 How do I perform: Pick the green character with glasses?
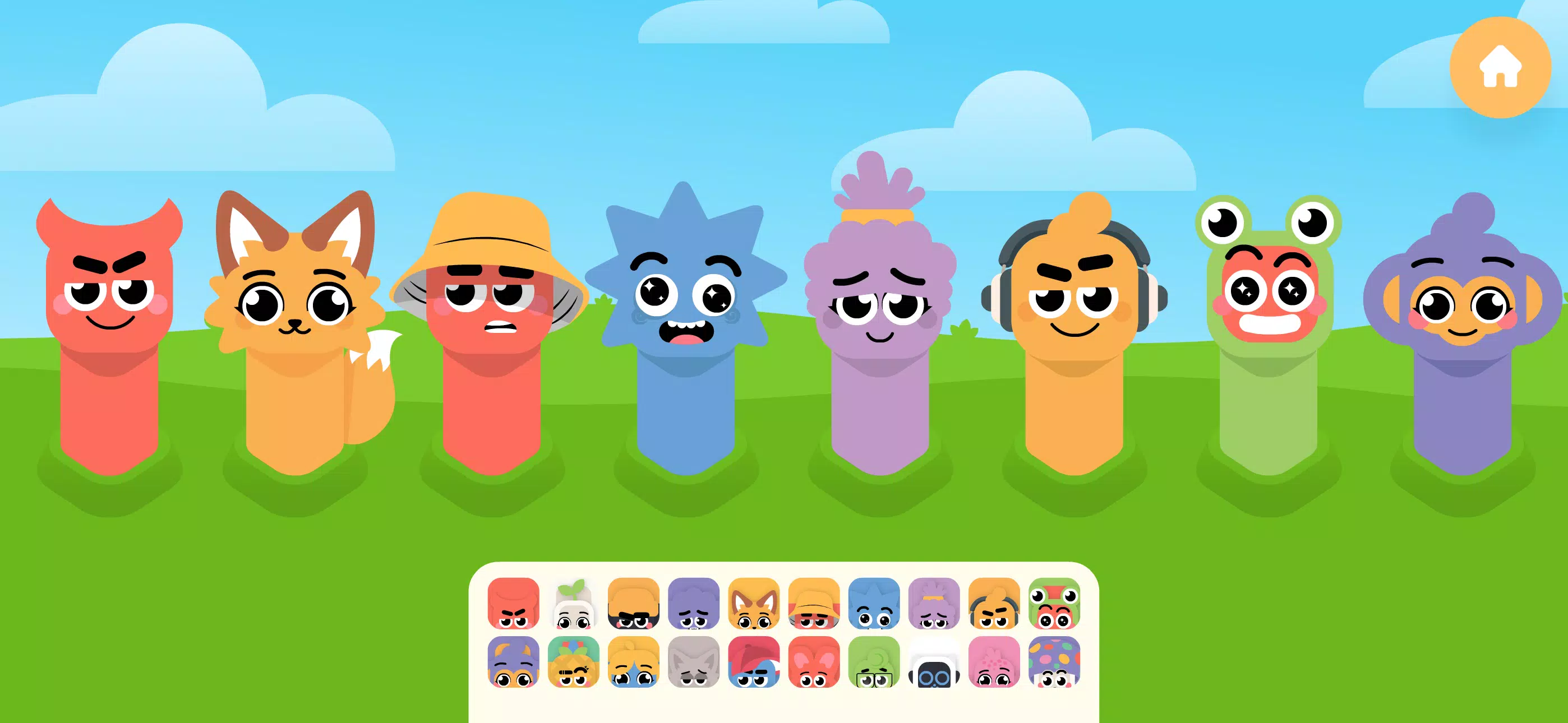(874, 662)
